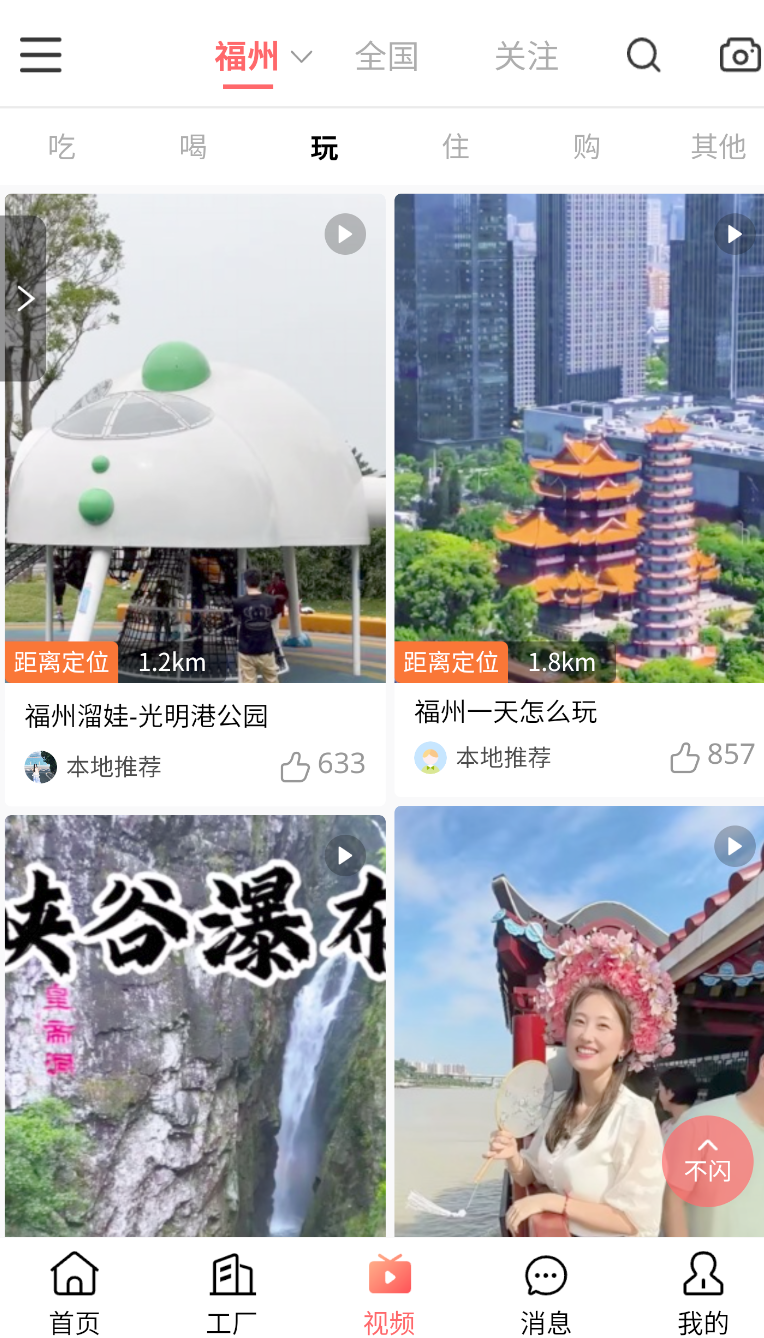The image size is (764, 1338).
Task: Open the camera icon for photo posting
Action: tap(740, 55)
